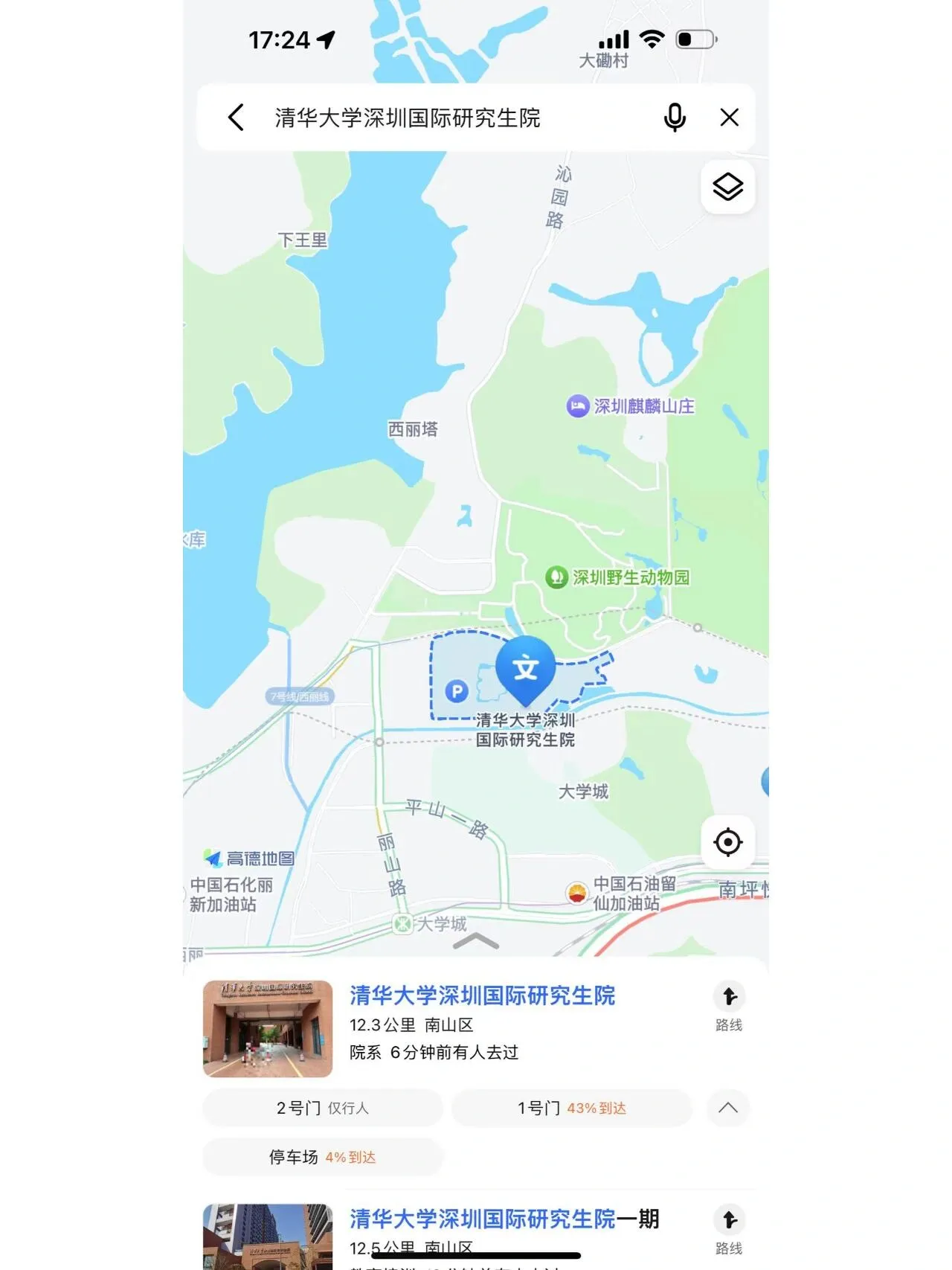The image size is (952, 1270).
Task: Expand the results panel with the up chevron
Action: point(476,942)
